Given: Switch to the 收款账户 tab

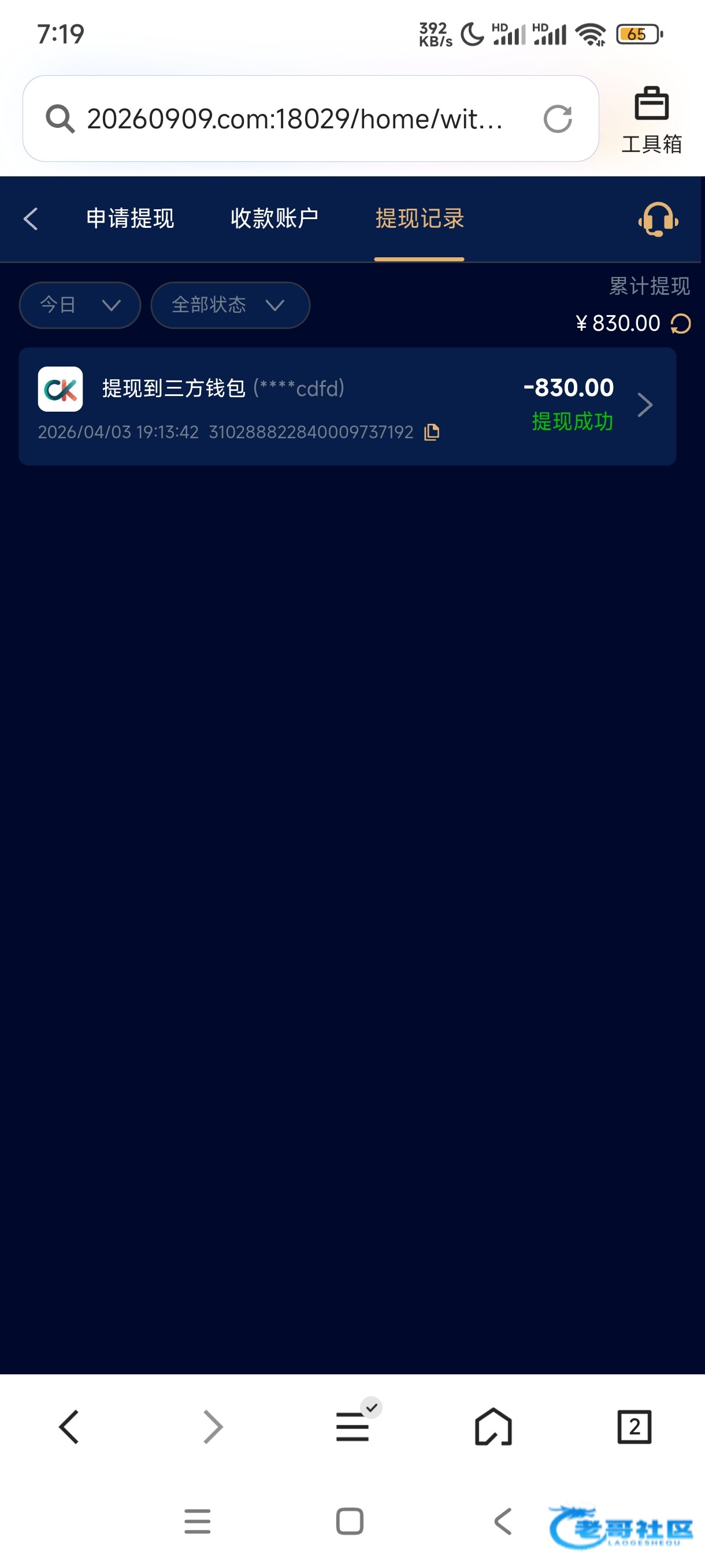Looking at the screenshot, I should coord(274,219).
